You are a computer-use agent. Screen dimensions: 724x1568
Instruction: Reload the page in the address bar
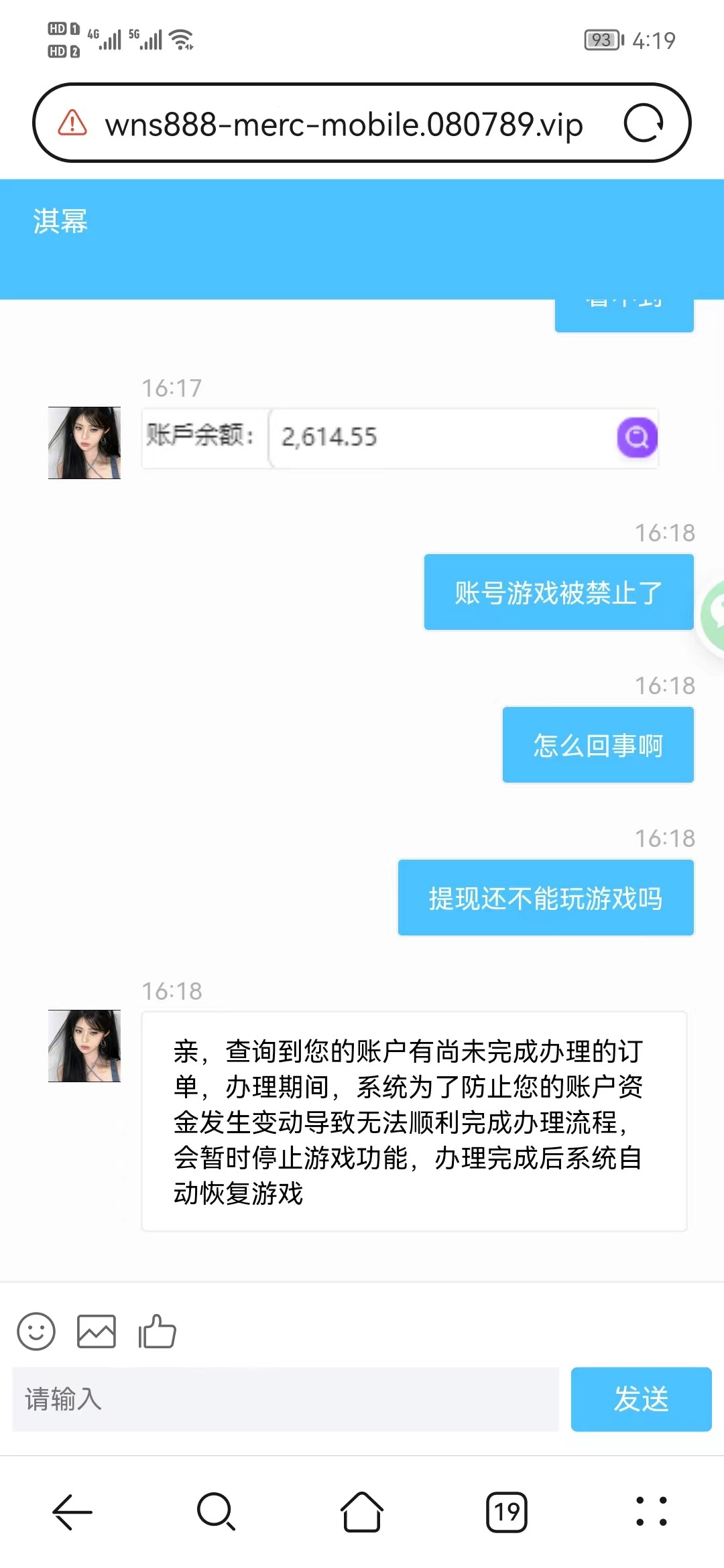pos(643,123)
